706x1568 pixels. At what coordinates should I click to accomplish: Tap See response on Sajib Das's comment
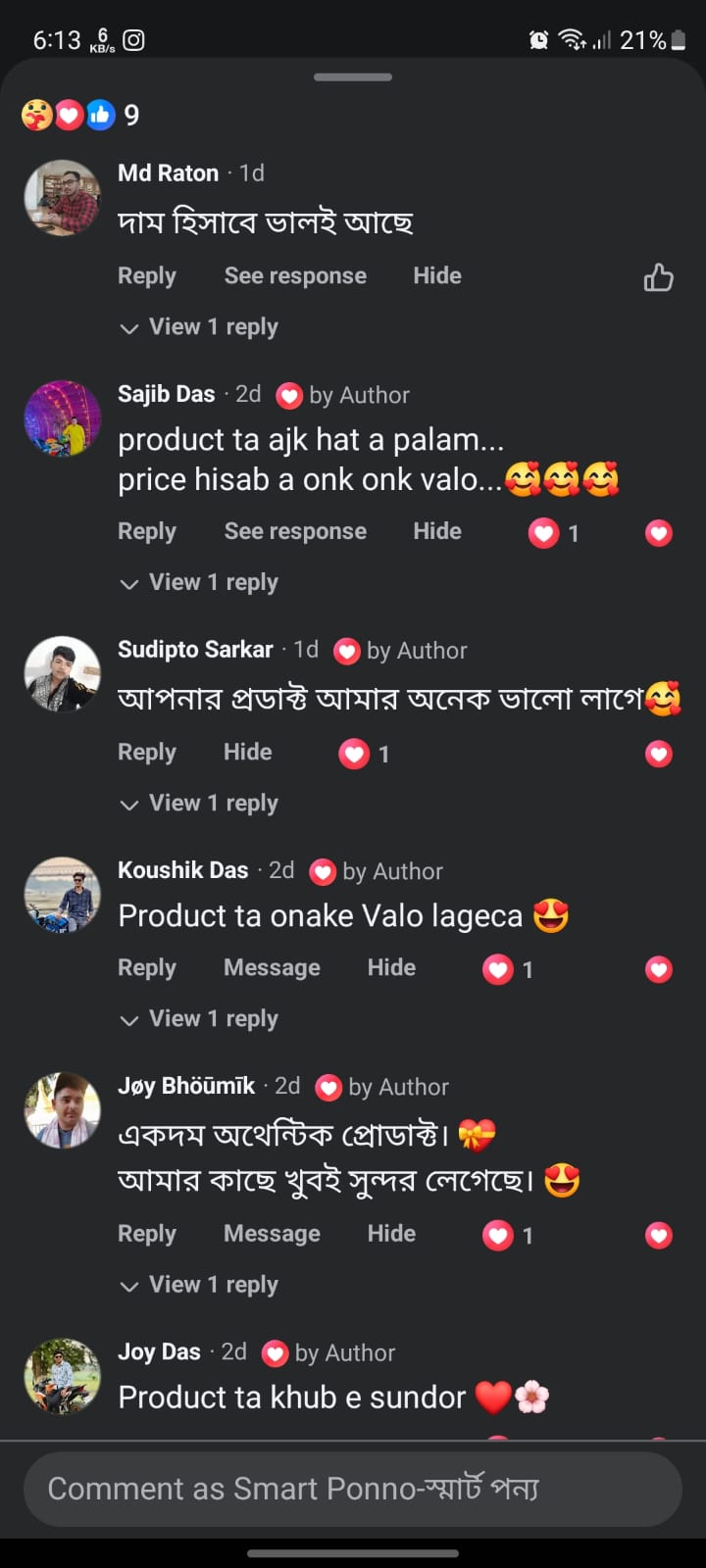tap(295, 531)
